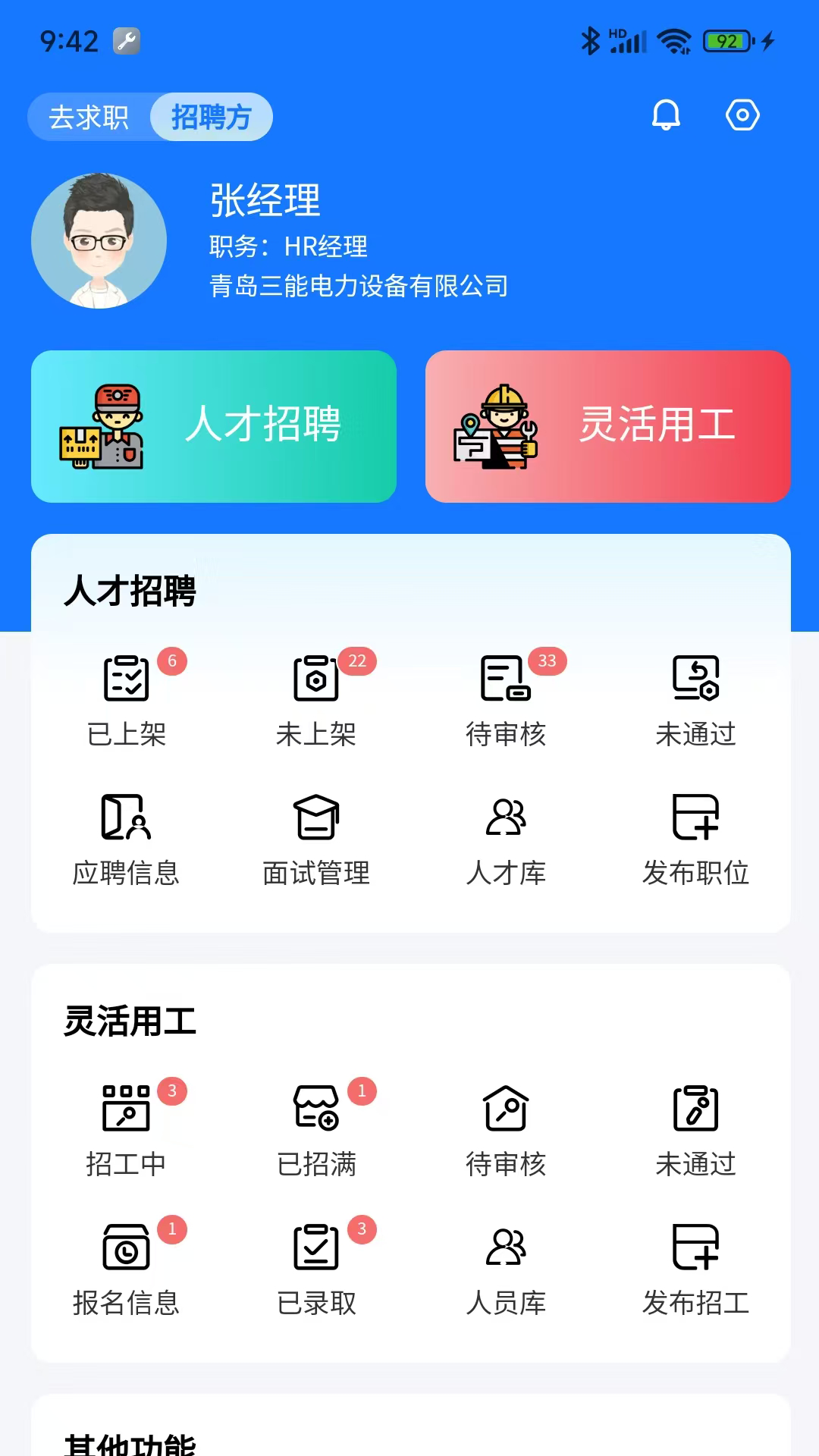Screen dimensions: 819x1456
Task: Browse the 人才库 talent pool
Action: tap(507, 838)
